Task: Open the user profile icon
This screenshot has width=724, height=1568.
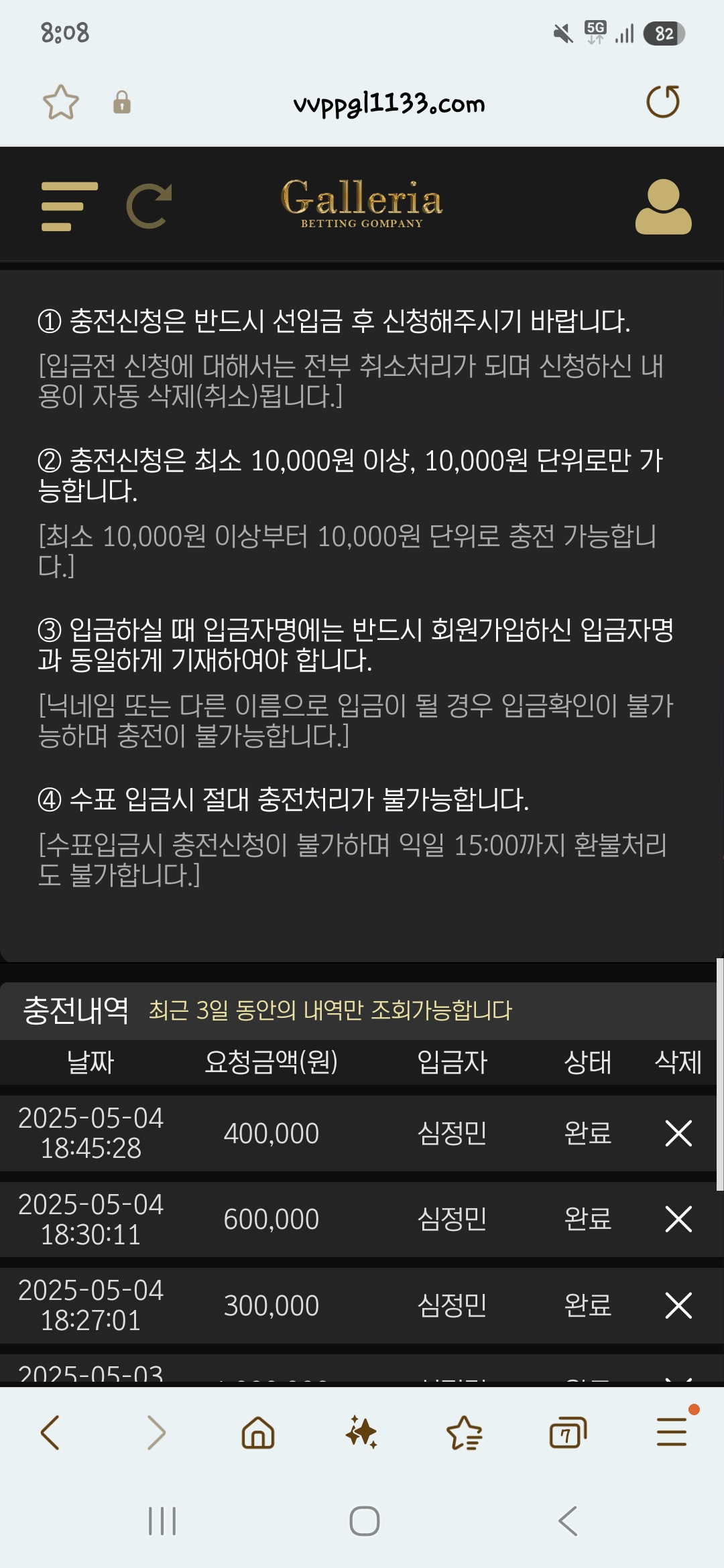Action: click(663, 206)
